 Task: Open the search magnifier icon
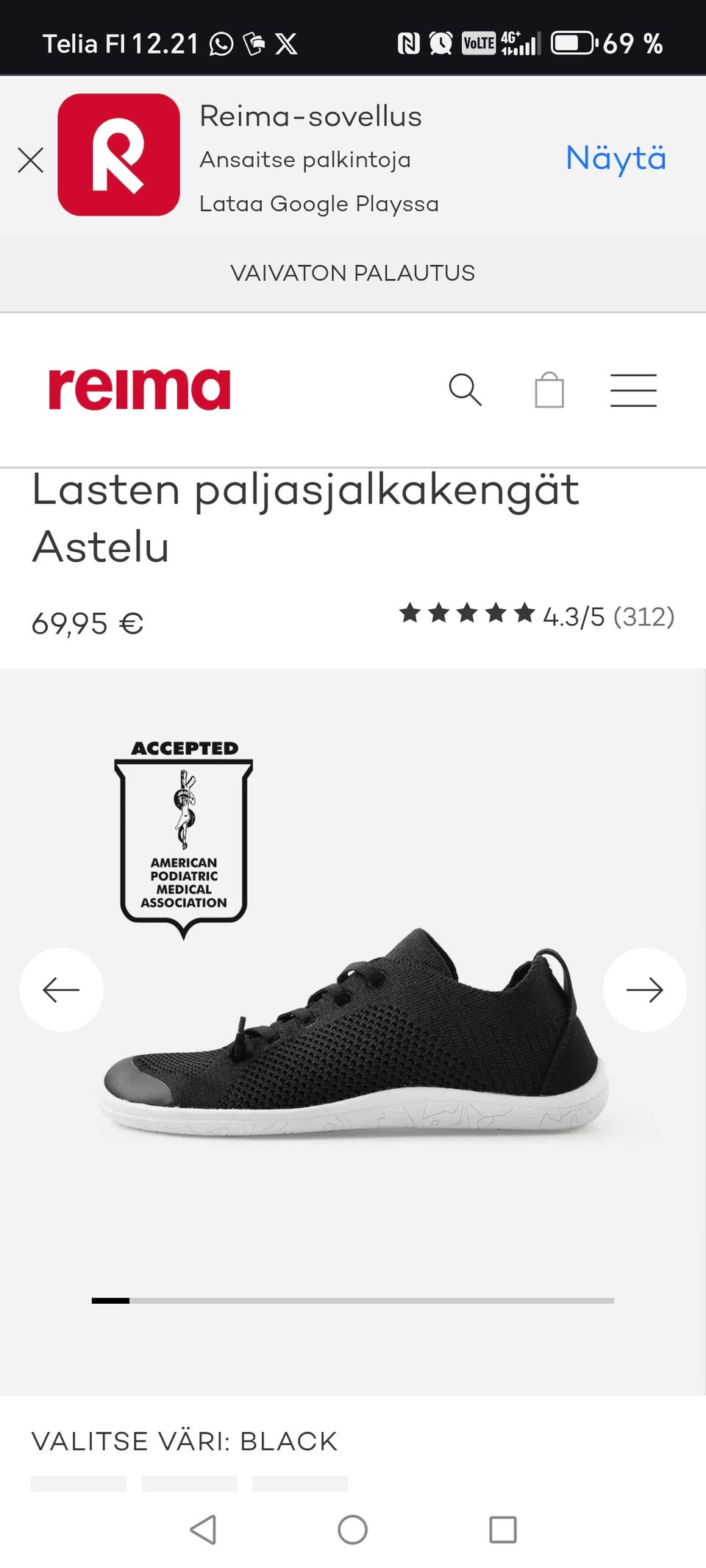(x=465, y=389)
